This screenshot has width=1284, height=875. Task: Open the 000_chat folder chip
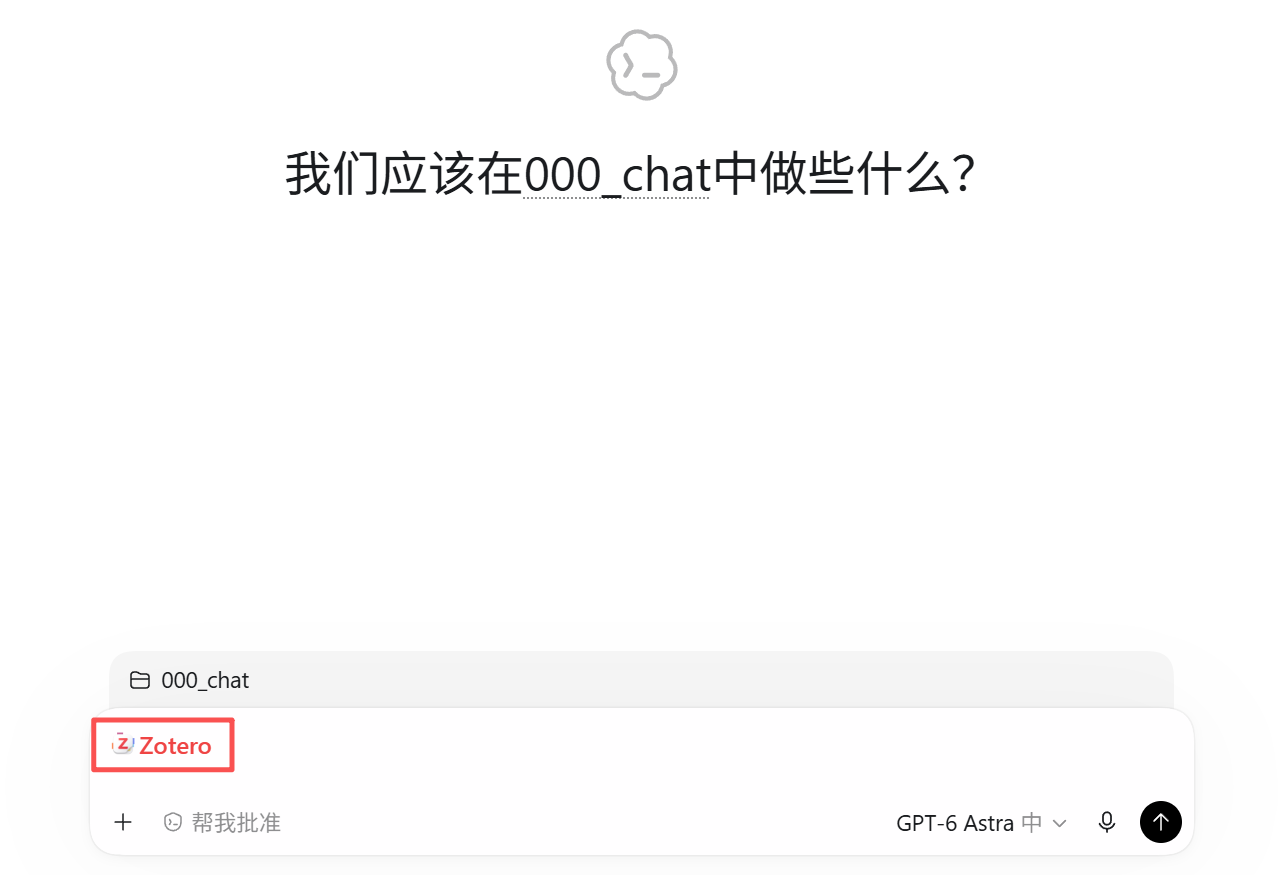pyautogui.click(x=190, y=680)
